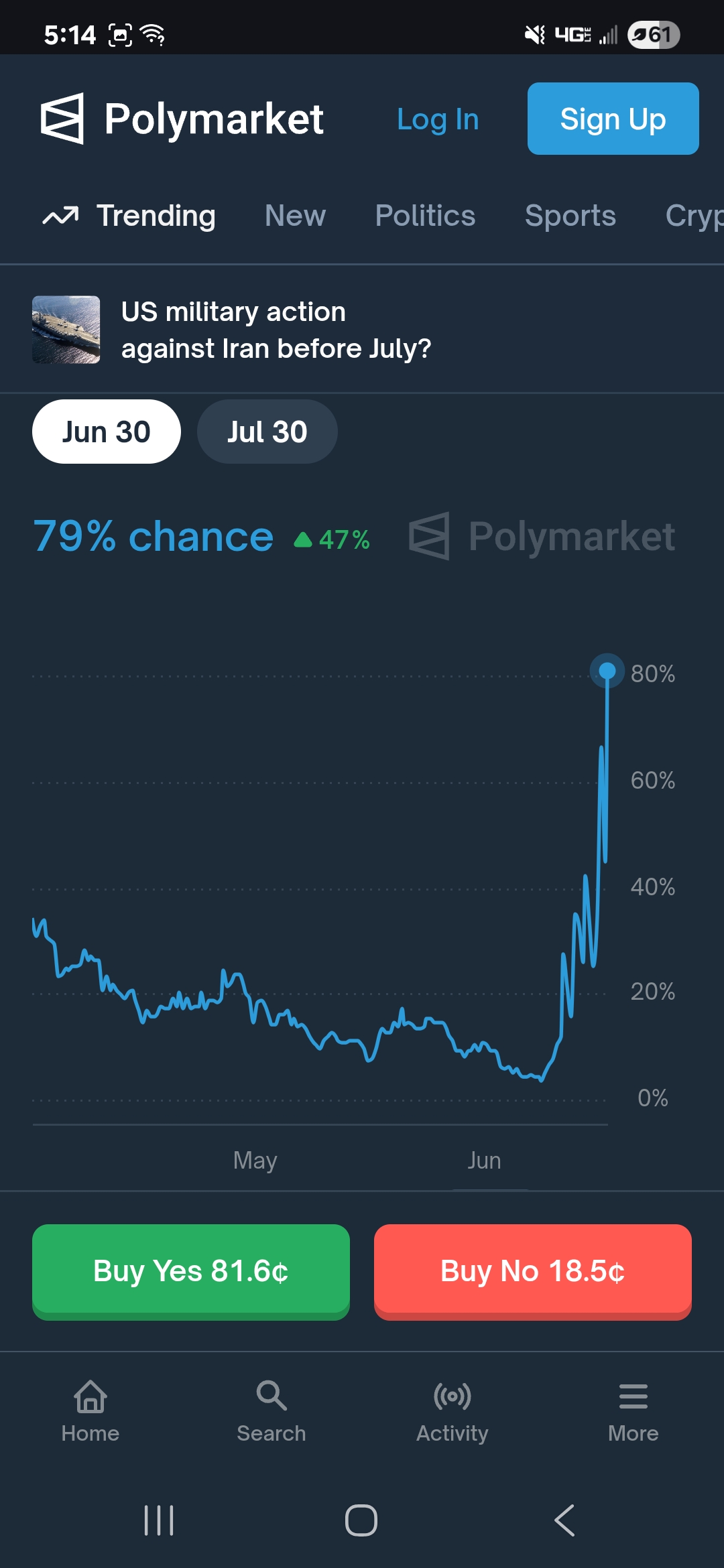This screenshot has height=1568, width=724.
Task: Switch to the Politics category
Action: [425, 216]
